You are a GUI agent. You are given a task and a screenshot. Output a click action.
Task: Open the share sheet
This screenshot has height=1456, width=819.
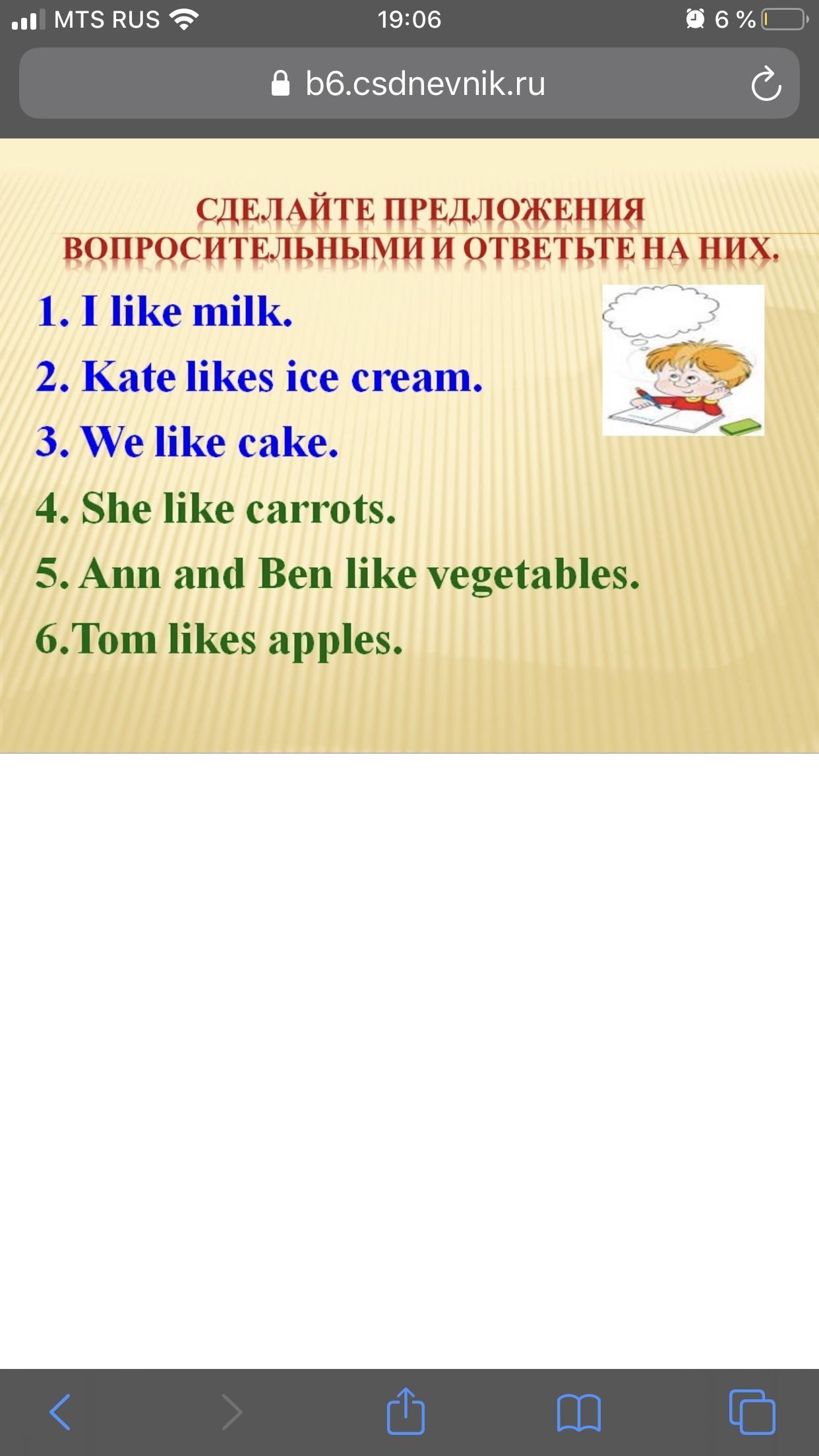pyautogui.click(x=406, y=1410)
